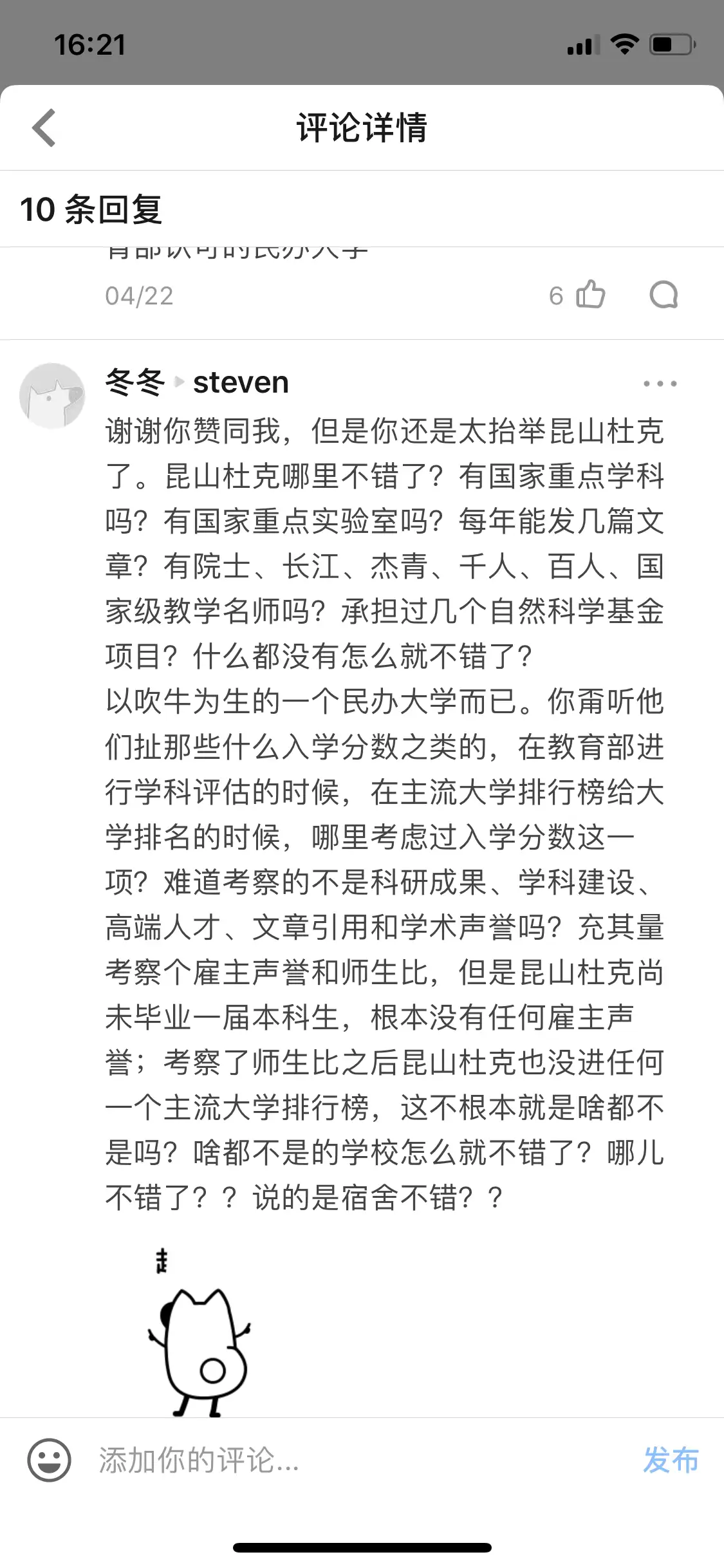724x1568 pixels.
Task: Go back from the comment details page
Action: [44, 127]
